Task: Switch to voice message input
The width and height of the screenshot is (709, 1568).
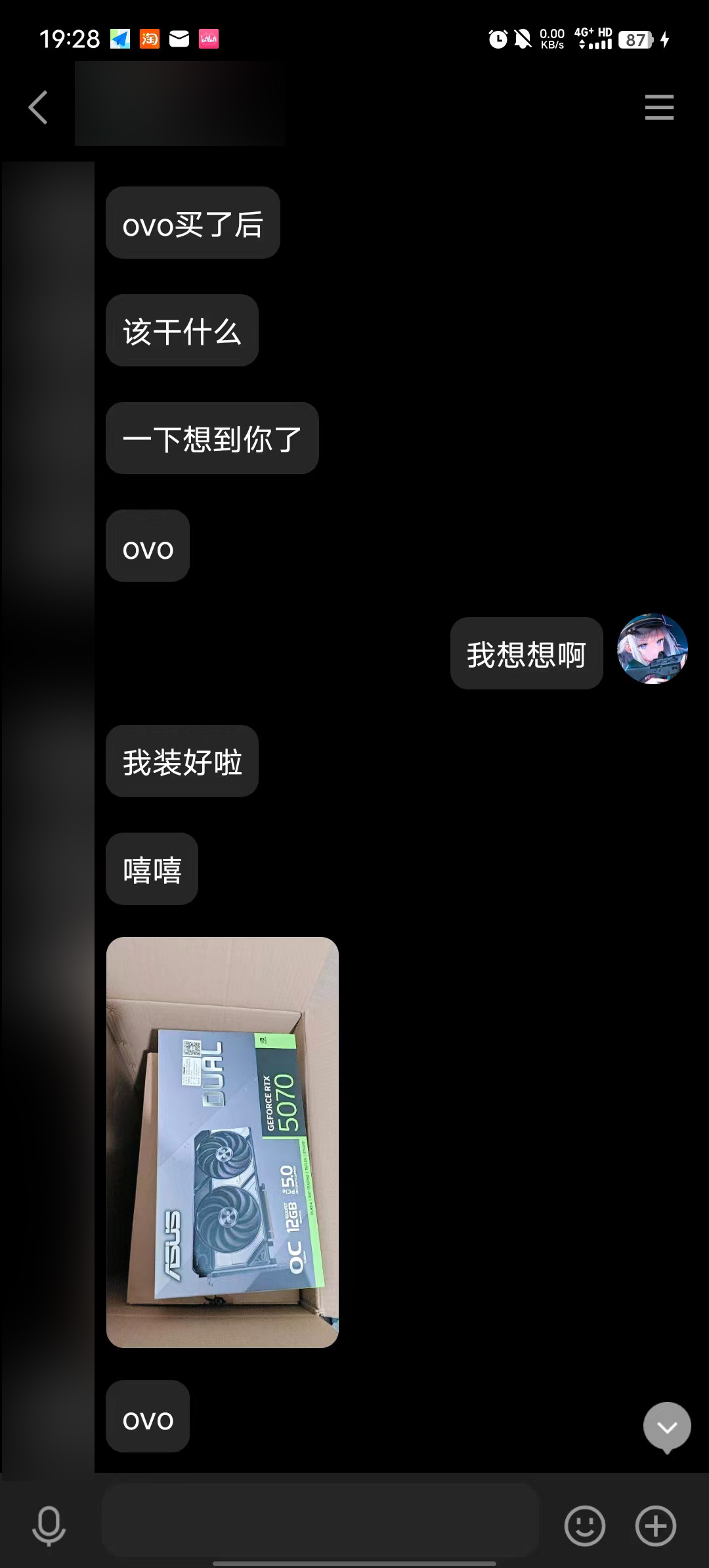Action: (x=49, y=1525)
